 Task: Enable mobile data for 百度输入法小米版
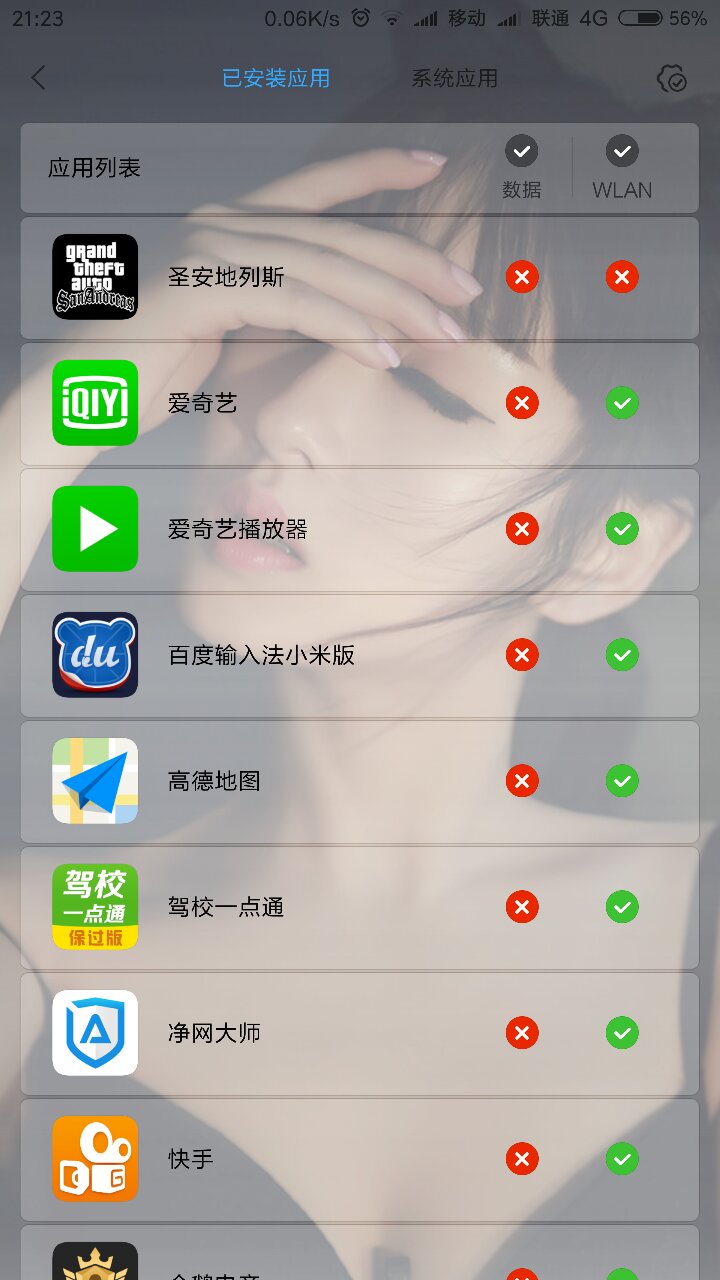tap(521, 655)
